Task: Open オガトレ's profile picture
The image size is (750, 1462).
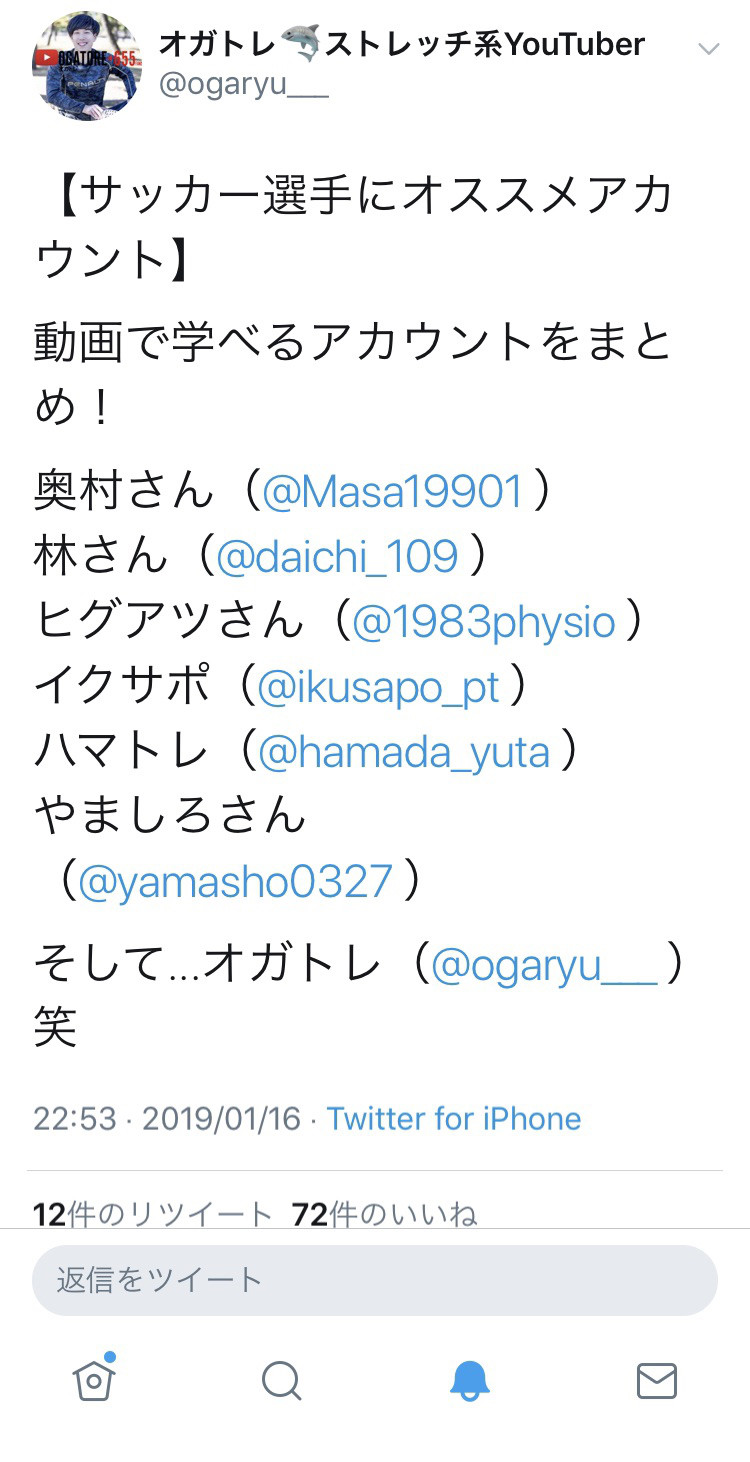Action: coord(87,66)
